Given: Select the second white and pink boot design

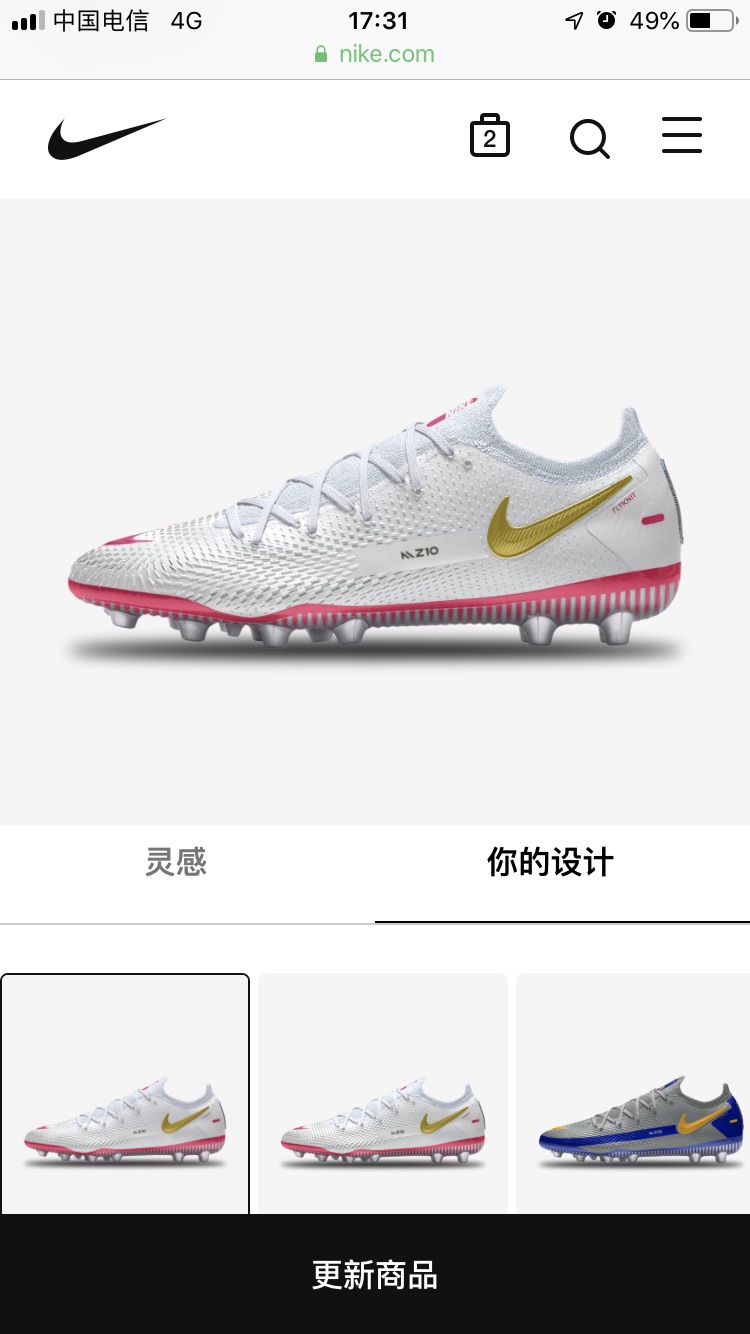Looking at the screenshot, I should click(383, 1094).
